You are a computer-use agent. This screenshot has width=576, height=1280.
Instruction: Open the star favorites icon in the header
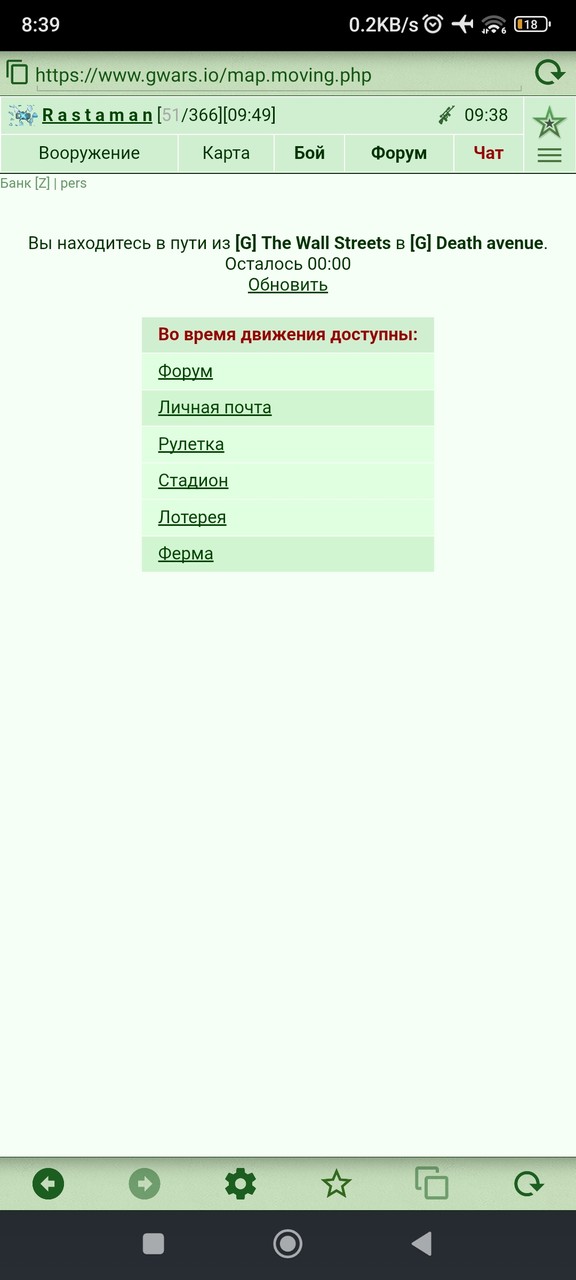(x=549, y=122)
